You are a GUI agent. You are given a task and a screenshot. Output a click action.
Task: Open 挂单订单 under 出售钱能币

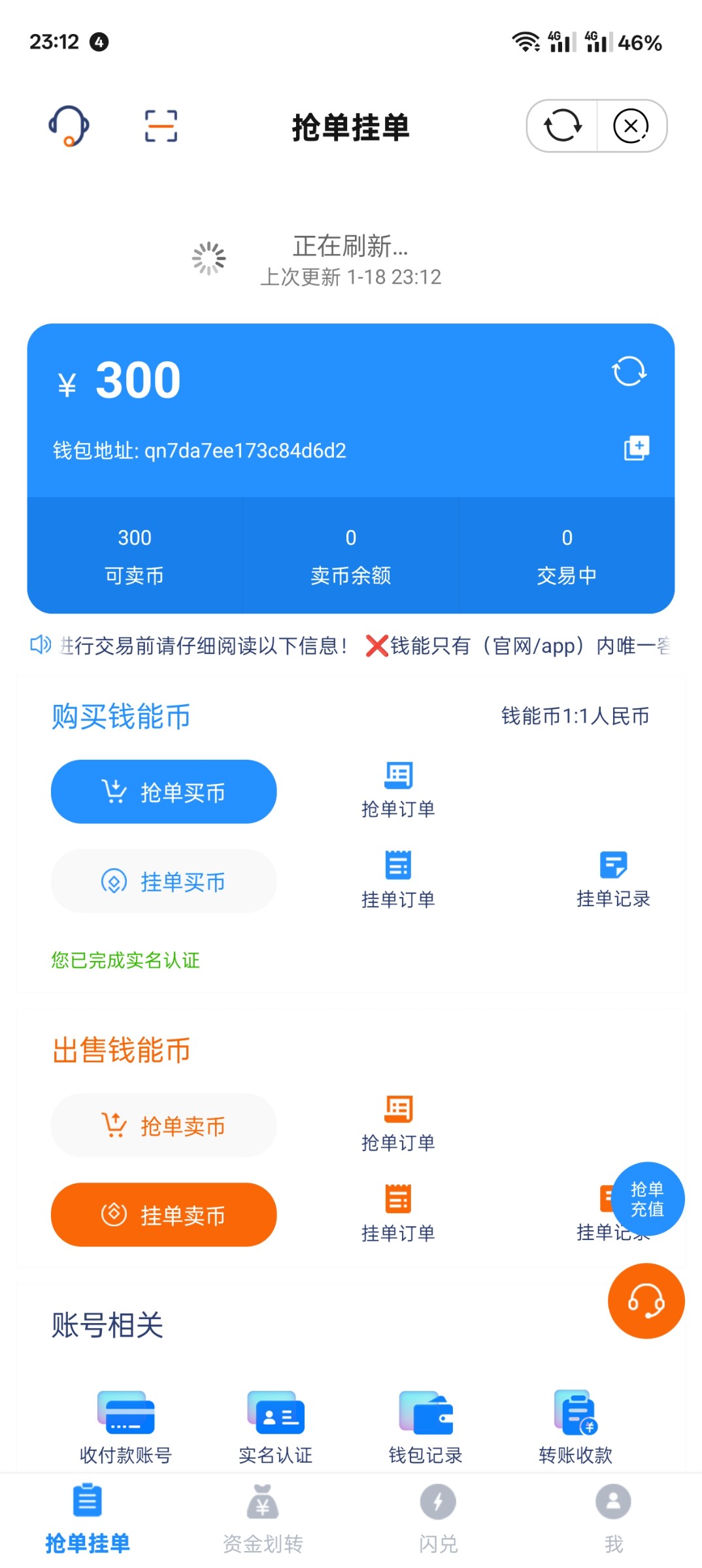pos(398,1213)
